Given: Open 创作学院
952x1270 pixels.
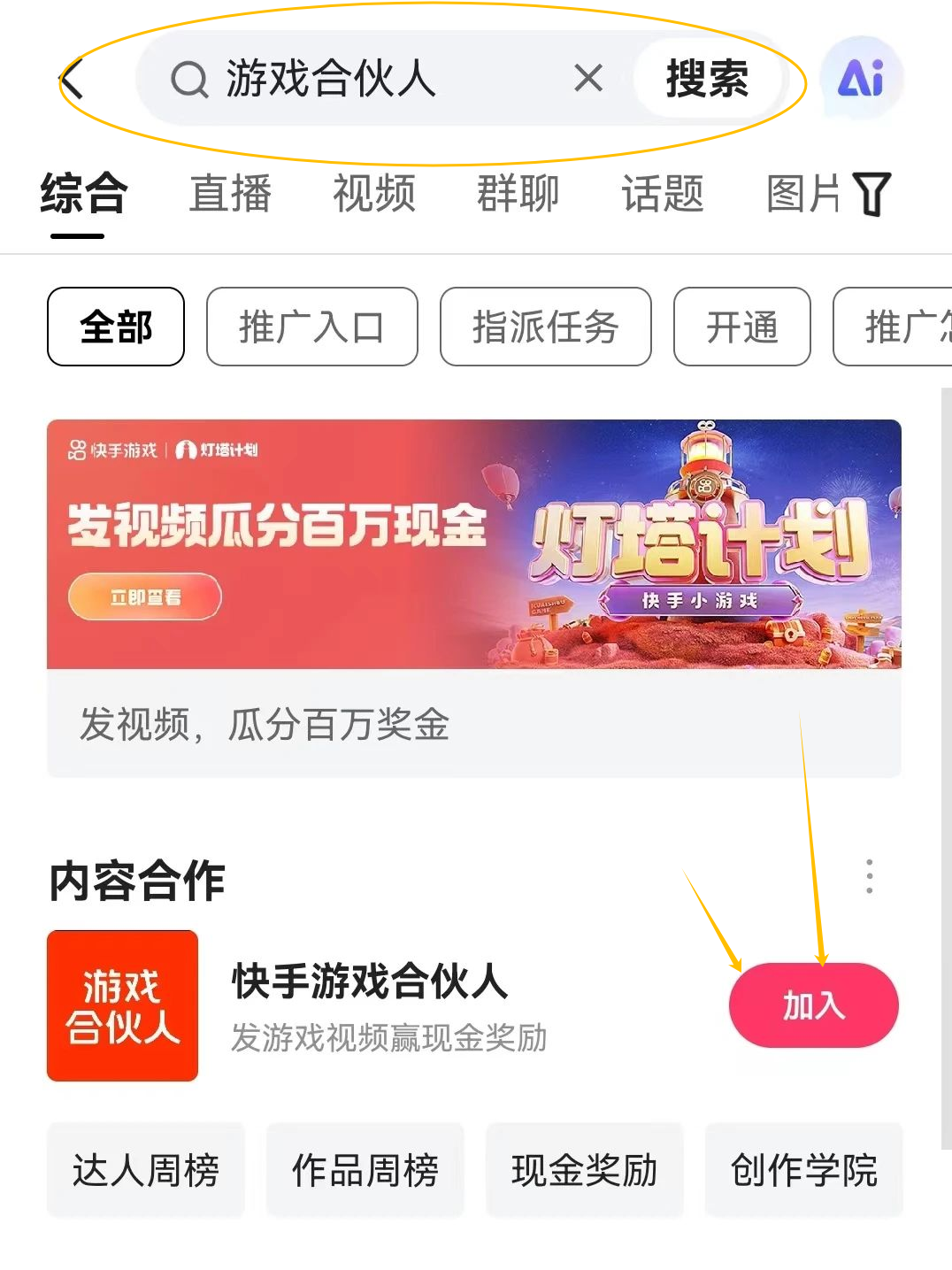Looking at the screenshot, I should (803, 1170).
